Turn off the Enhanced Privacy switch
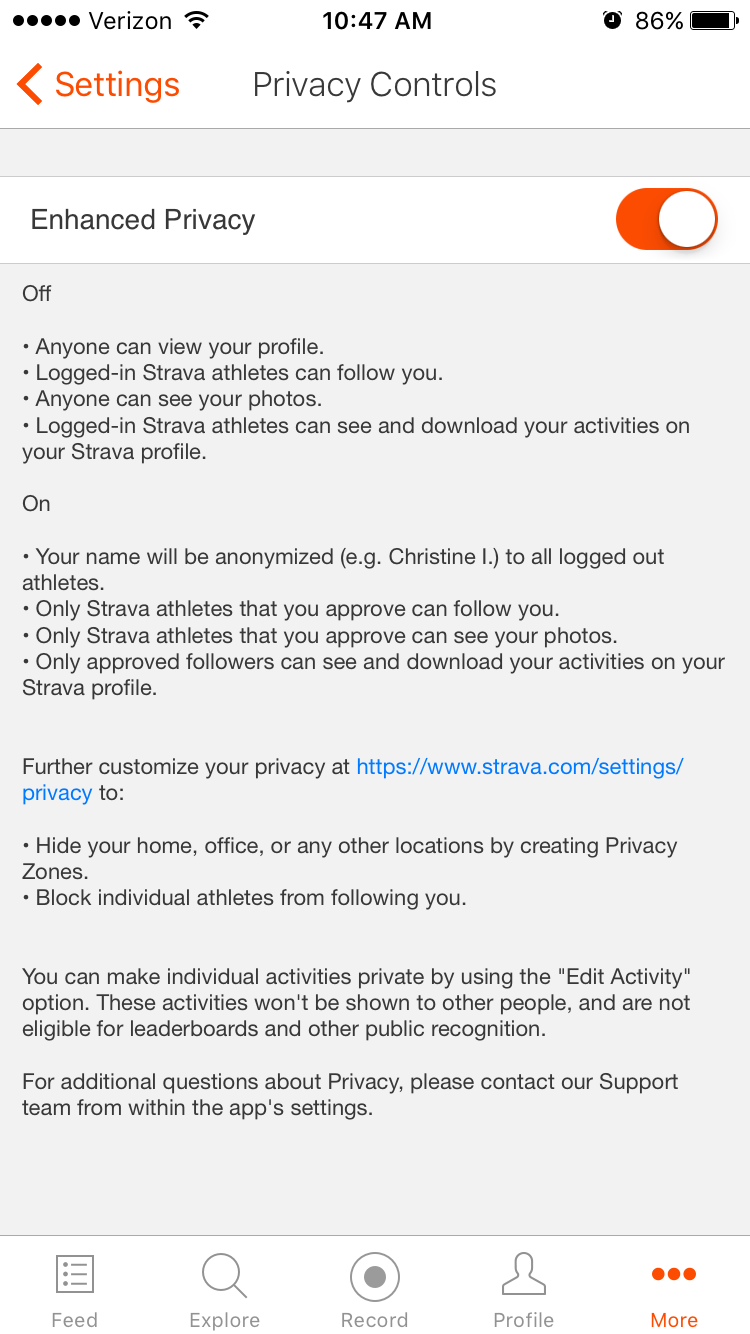 pyautogui.click(x=667, y=219)
